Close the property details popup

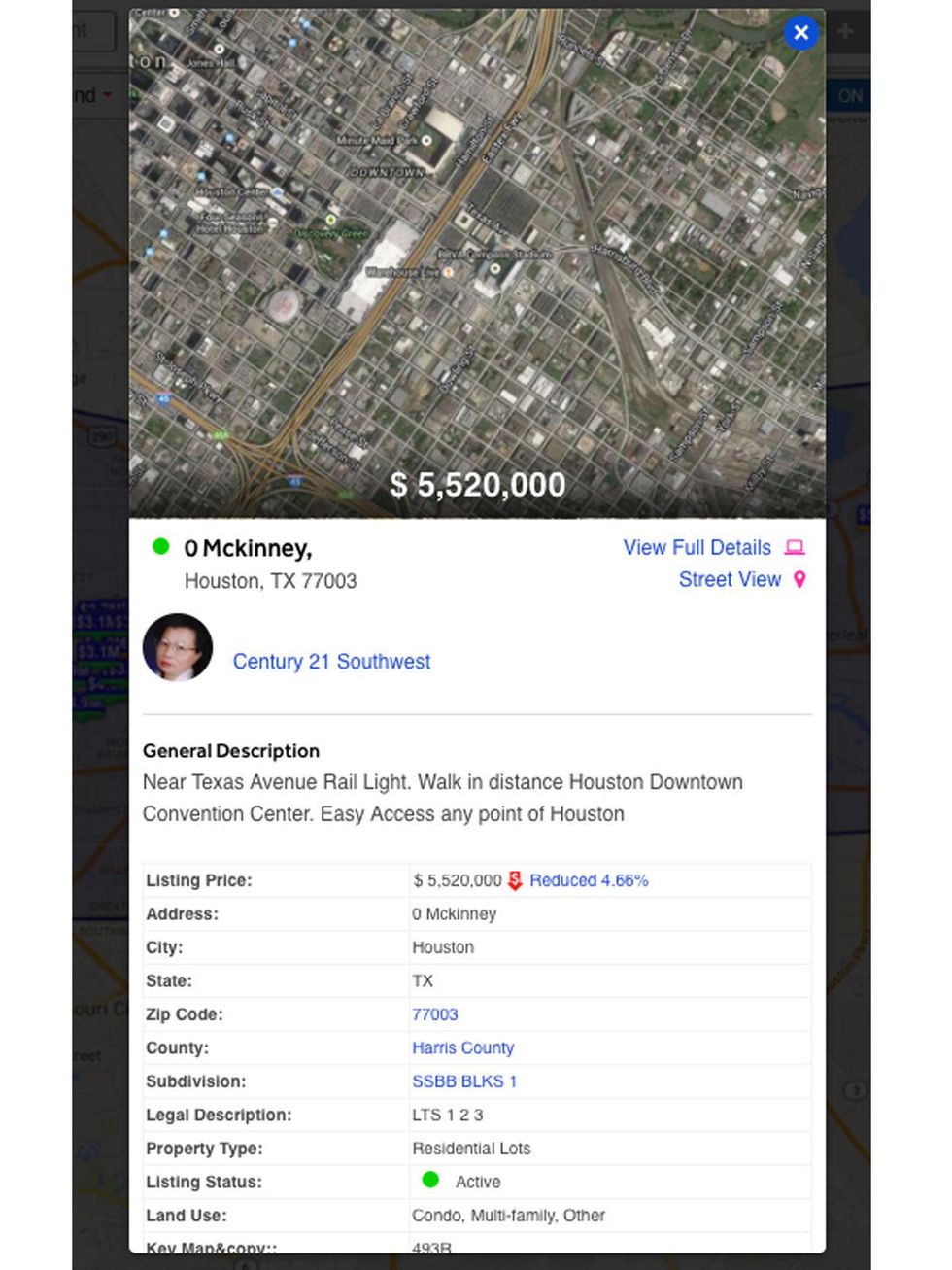(x=800, y=33)
